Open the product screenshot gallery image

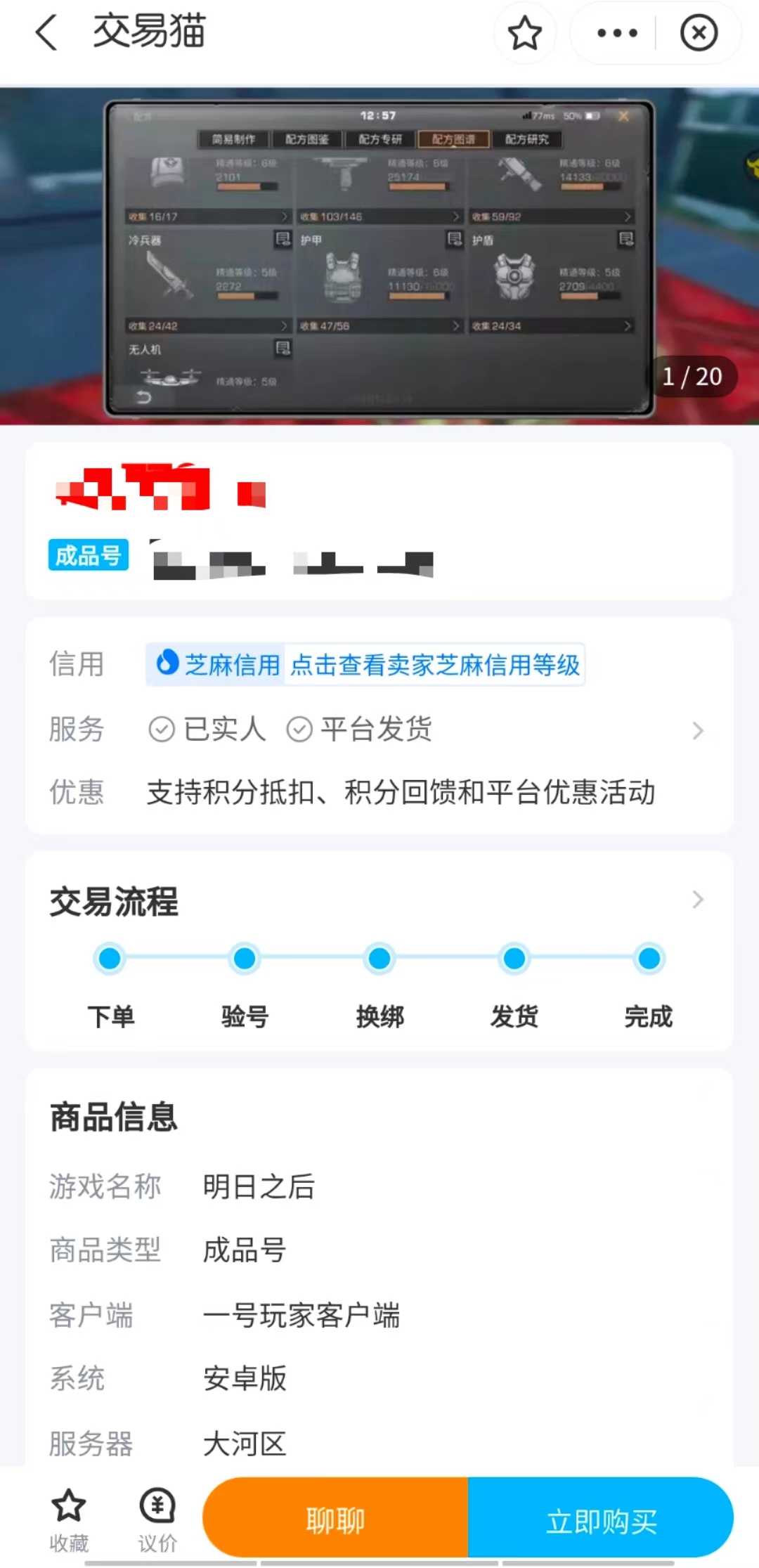click(x=379, y=257)
